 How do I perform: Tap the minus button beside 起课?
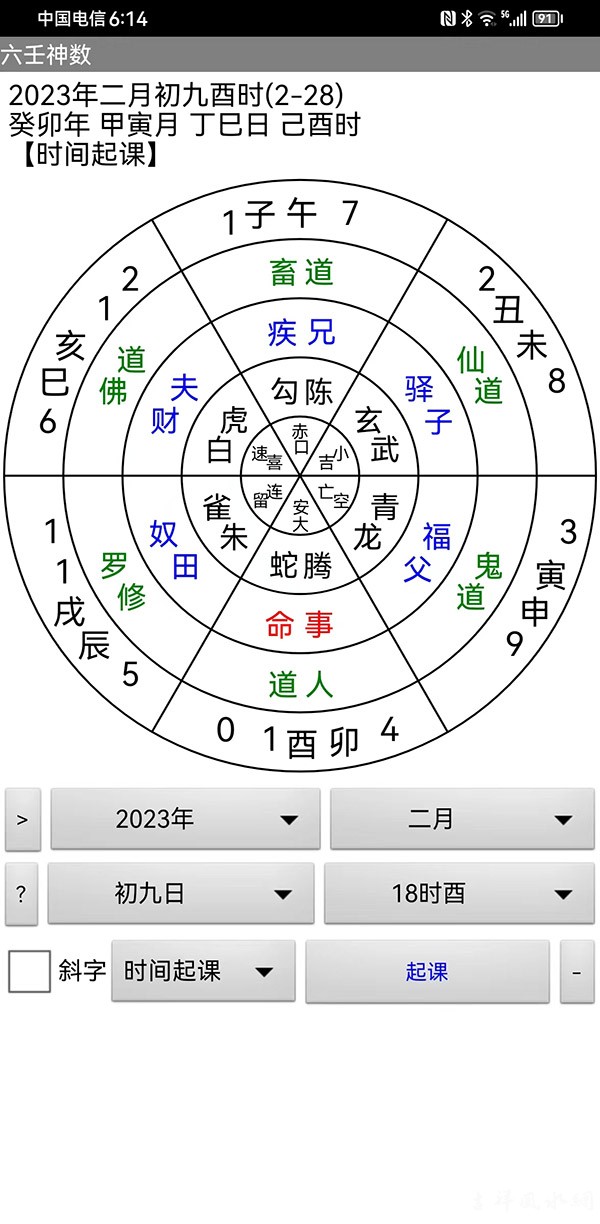click(577, 971)
